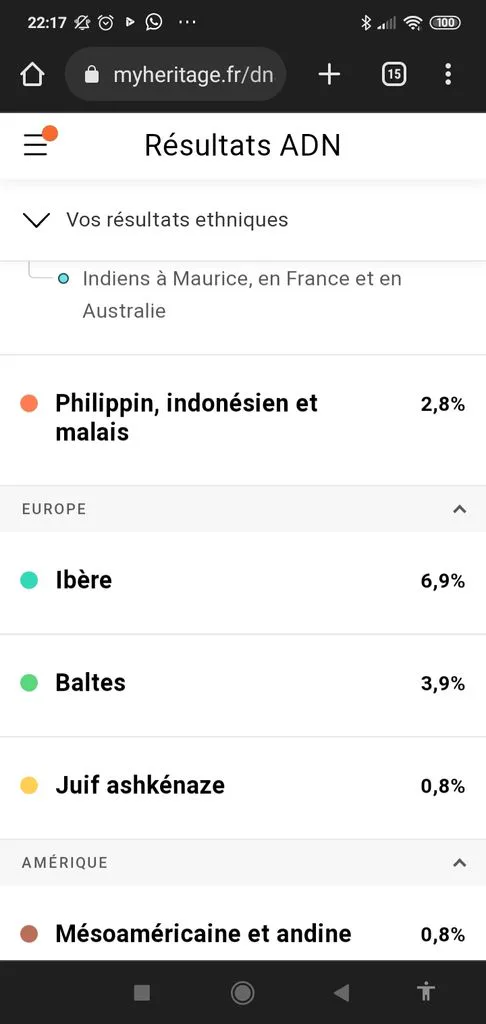Open the browser home page
The height and width of the screenshot is (1024, 486).
pyautogui.click(x=32, y=75)
